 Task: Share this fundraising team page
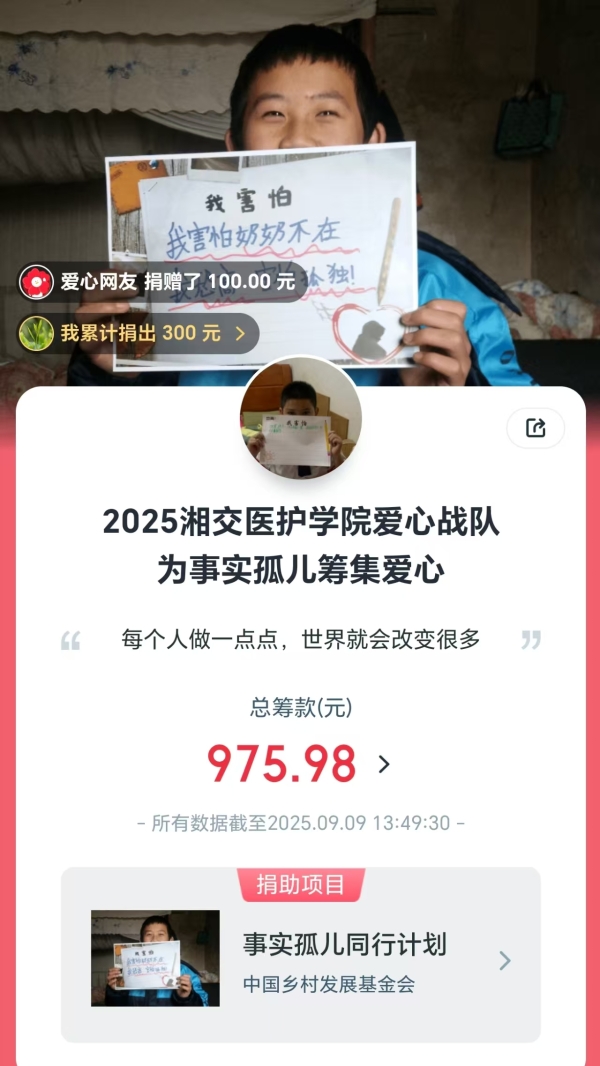coord(535,428)
